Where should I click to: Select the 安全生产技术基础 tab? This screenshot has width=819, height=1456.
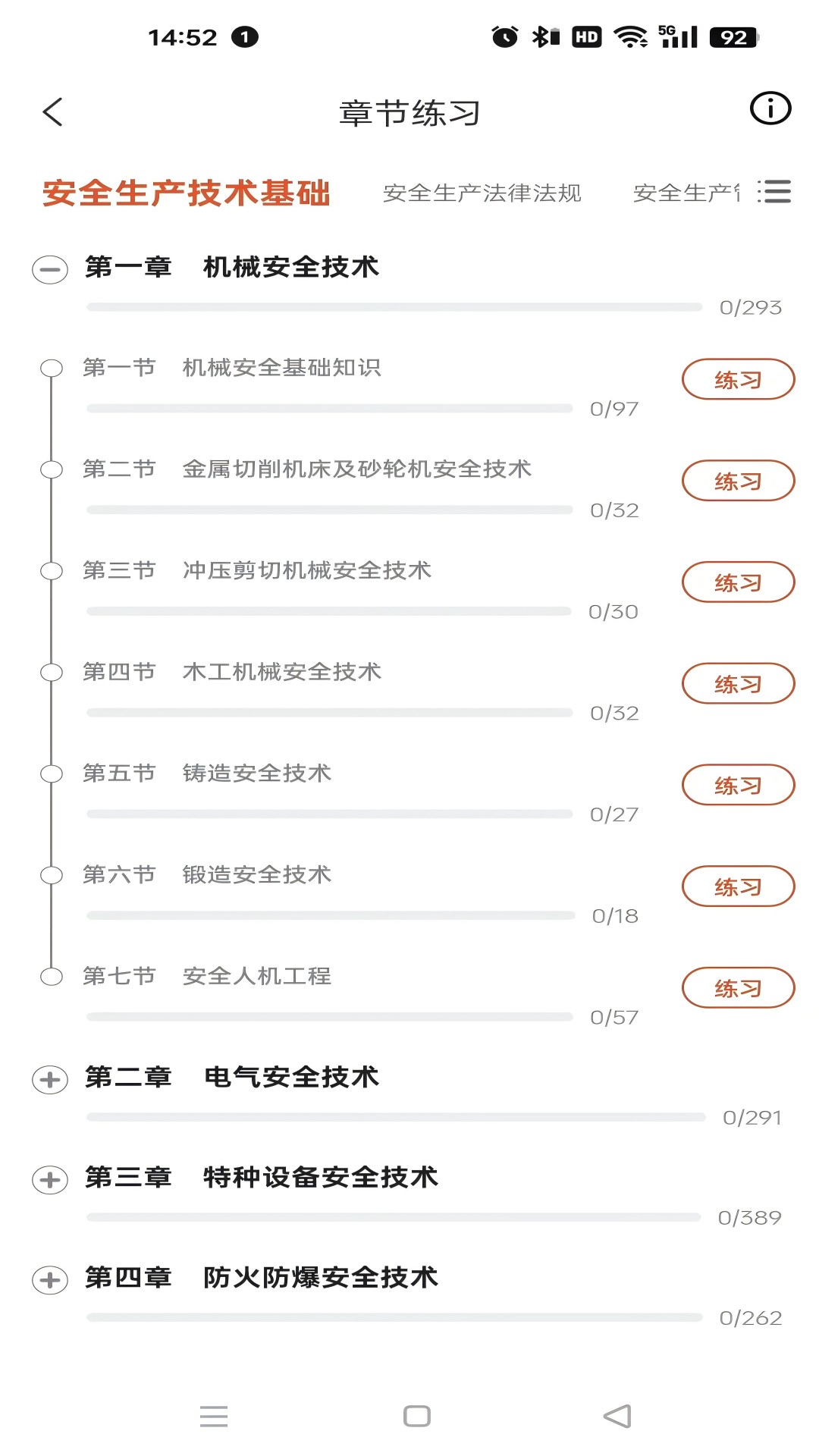(187, 193)
